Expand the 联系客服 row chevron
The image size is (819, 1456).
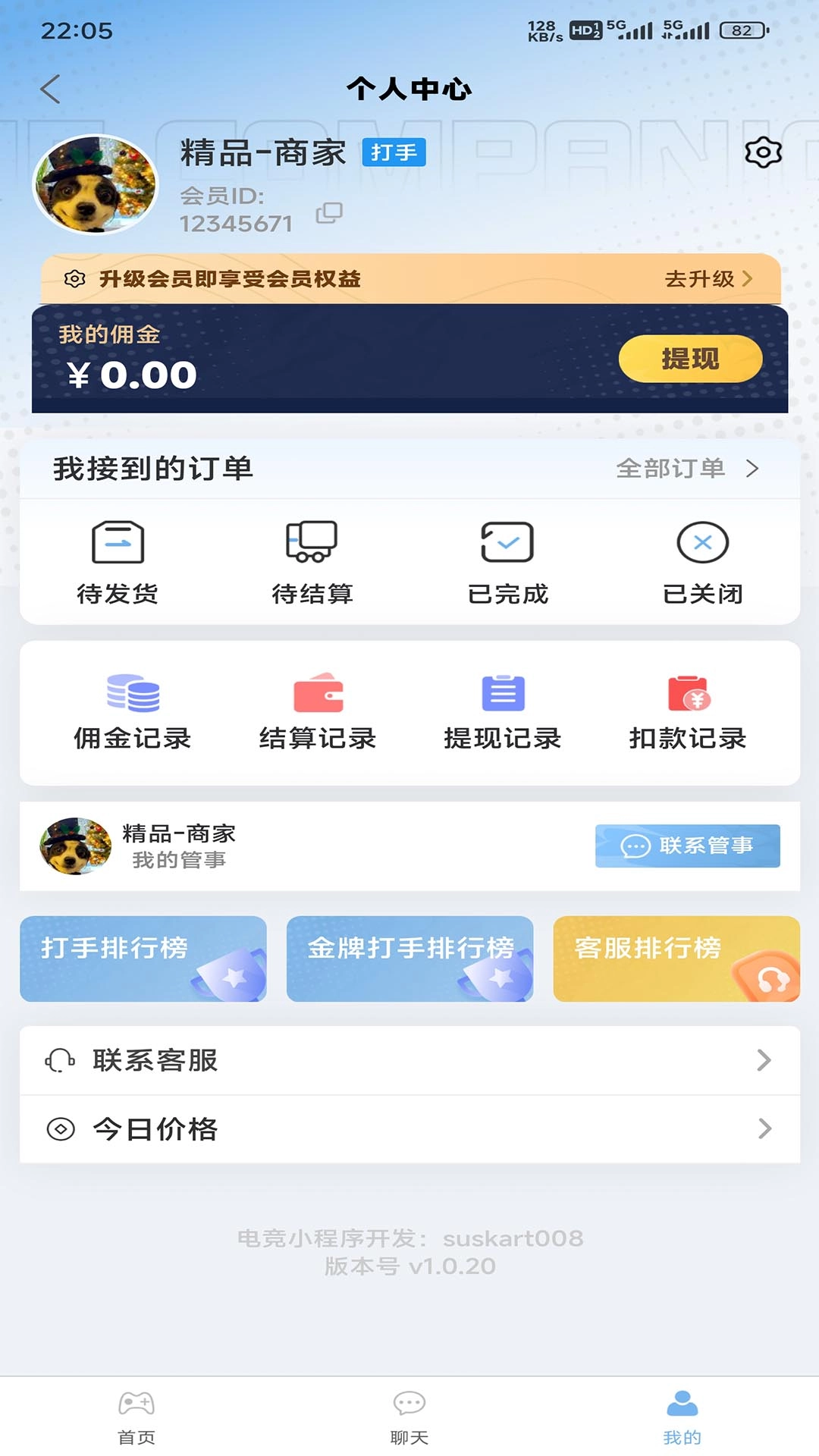click(x=762, y=1062)
